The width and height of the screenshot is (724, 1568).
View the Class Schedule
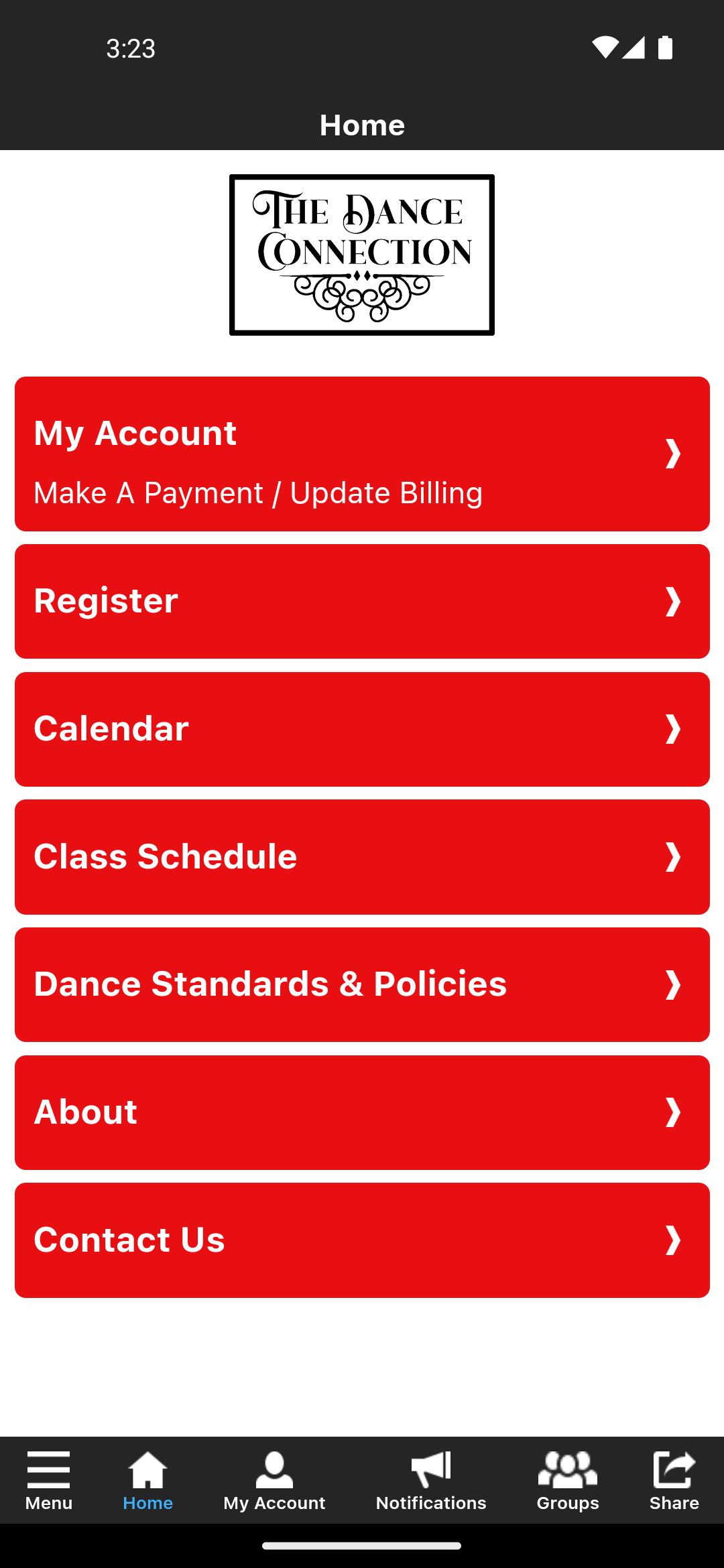pyautogui.click(x=362, y=856)
